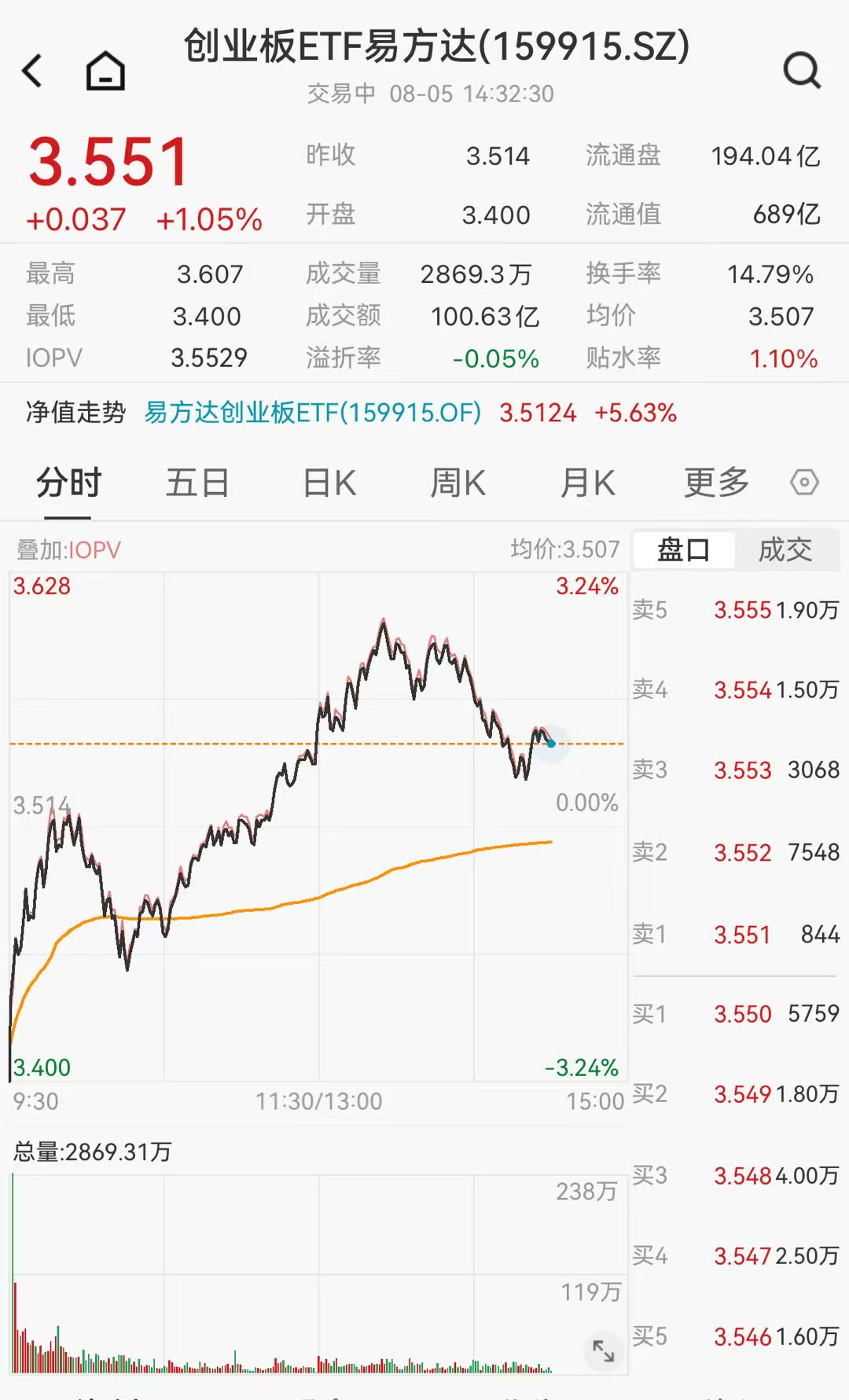Image resolution: width=849 pixels, height=1400 pixels.
Task: Open the 更多 chart options
Action: point(716,482)
